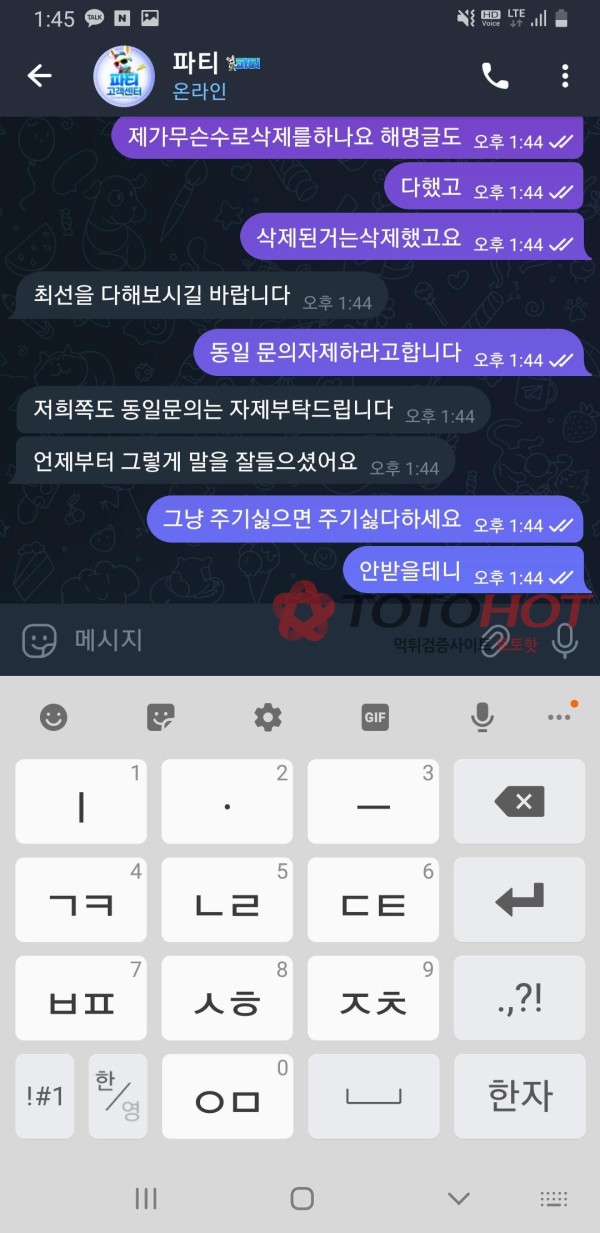
Task: Focus the 메시지 text field
Action: [250, 640]
